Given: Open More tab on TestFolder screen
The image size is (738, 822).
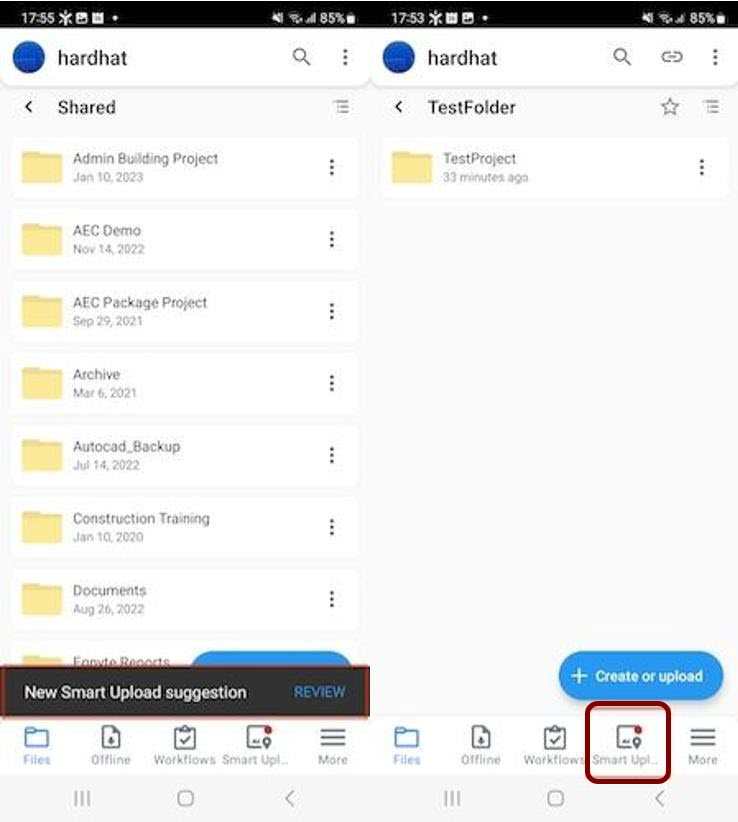Looking at the screenshot, I should (702, 746).
